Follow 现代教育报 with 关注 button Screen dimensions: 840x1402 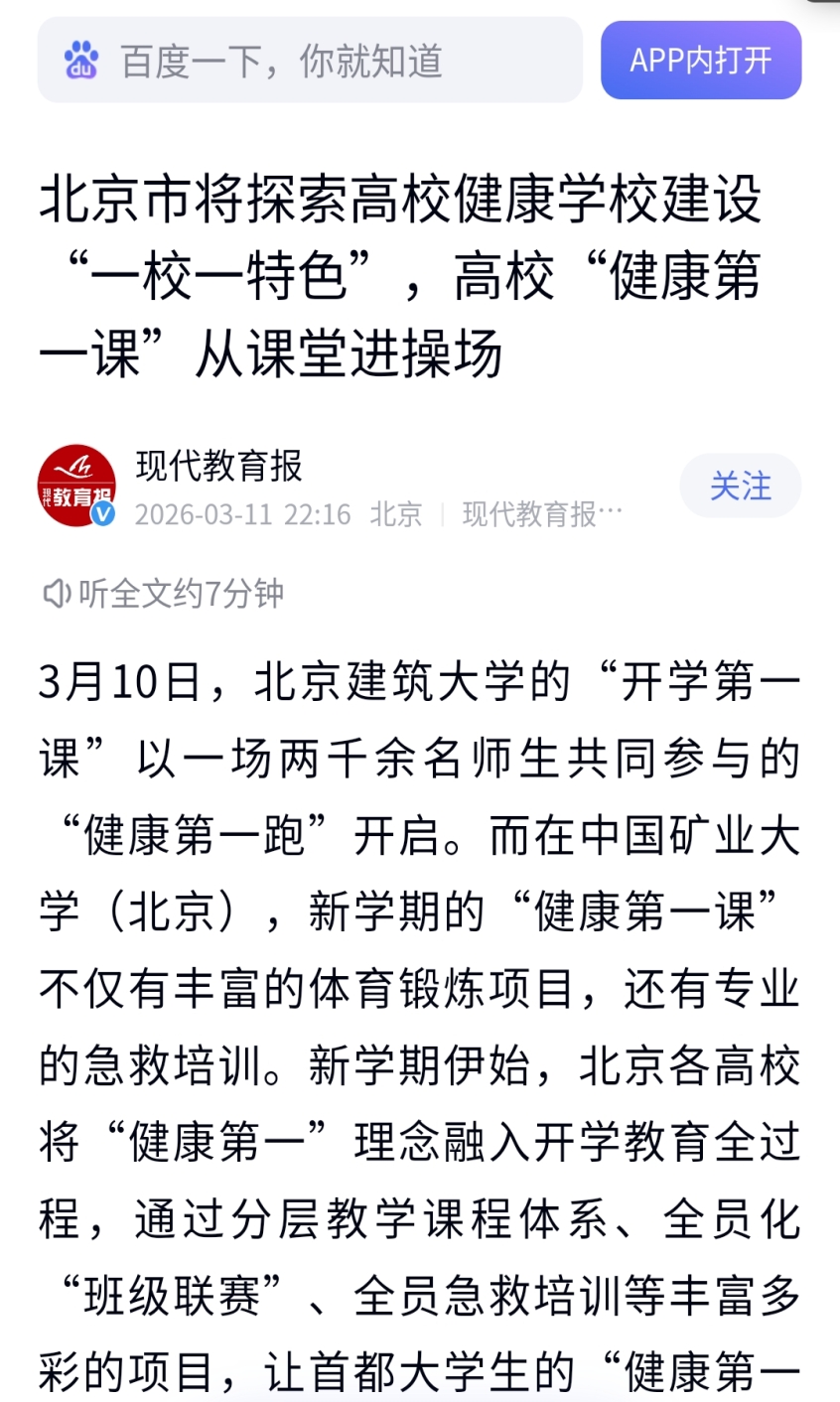[740, 487]
